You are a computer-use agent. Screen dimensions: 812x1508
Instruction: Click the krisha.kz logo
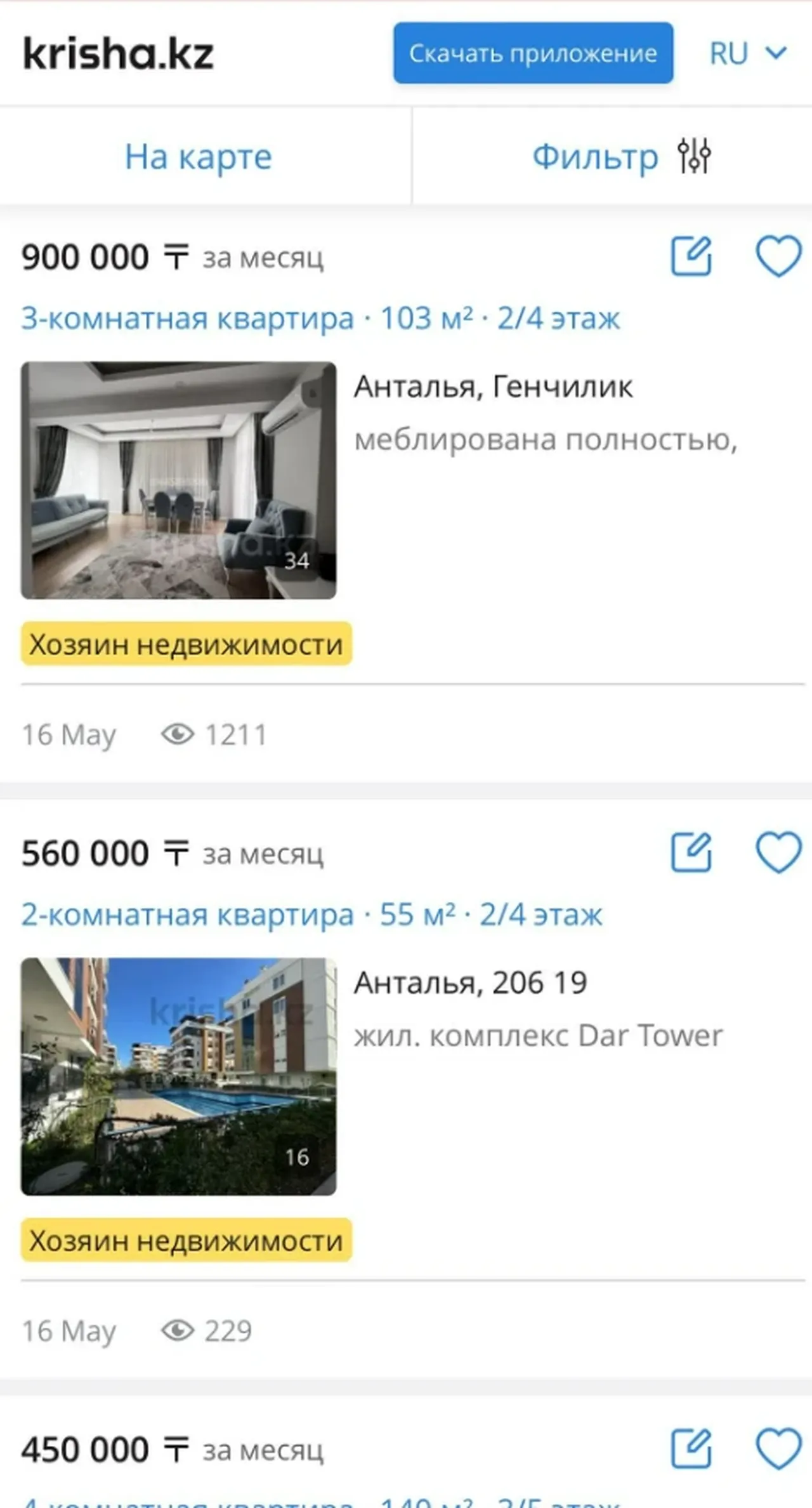pyautogui.click(x=119, y=53)
